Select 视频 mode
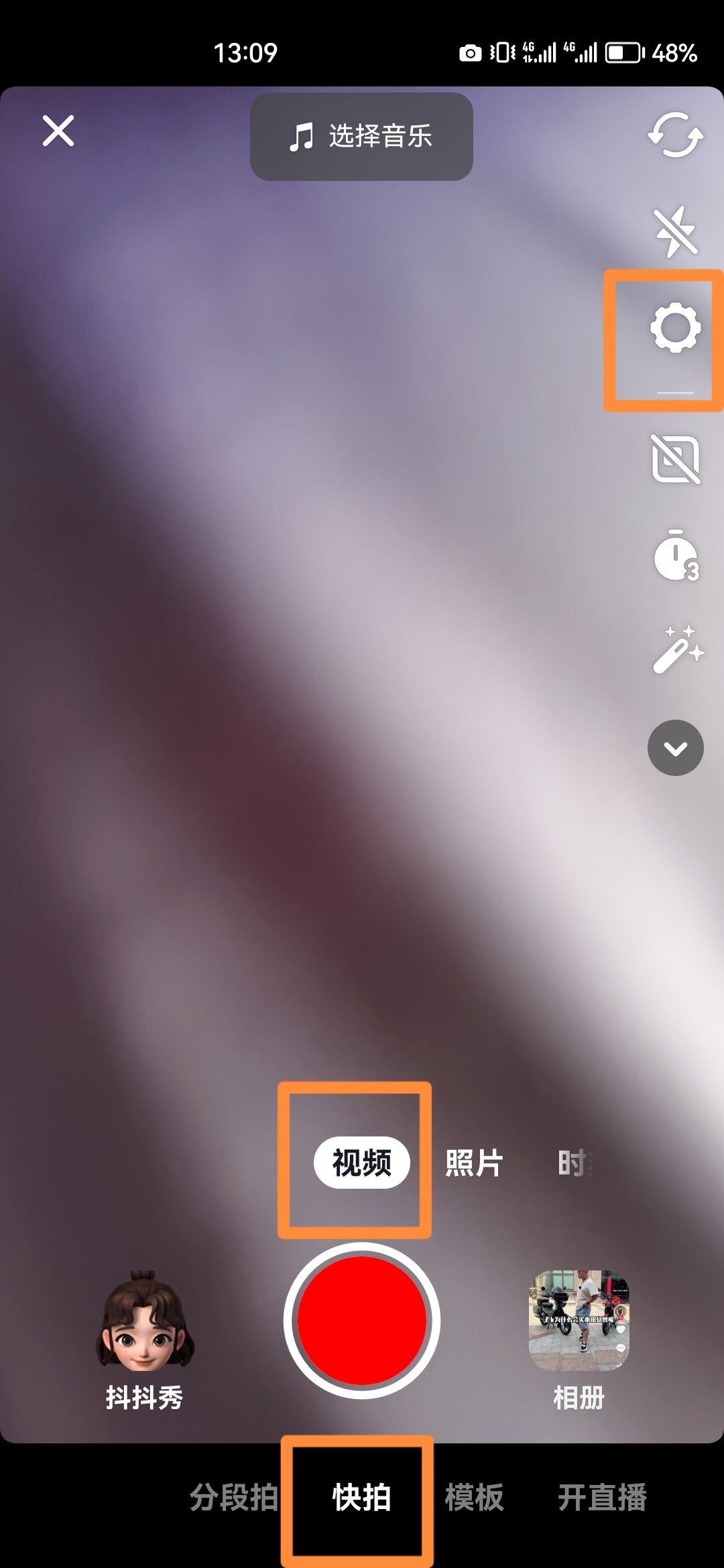The image size is (724, 1568). 361,1163
